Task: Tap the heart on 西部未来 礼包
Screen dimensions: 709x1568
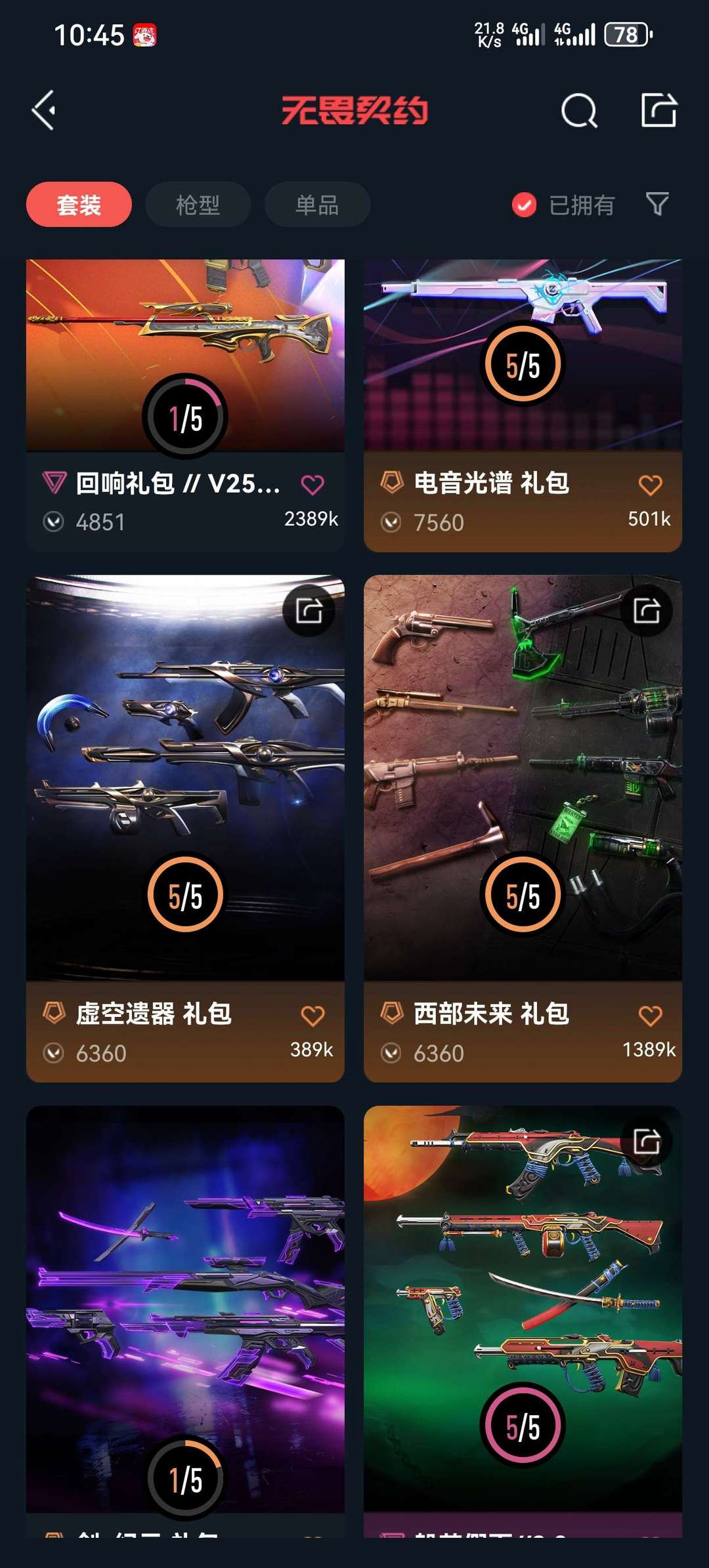Action: pos(650,1016)
